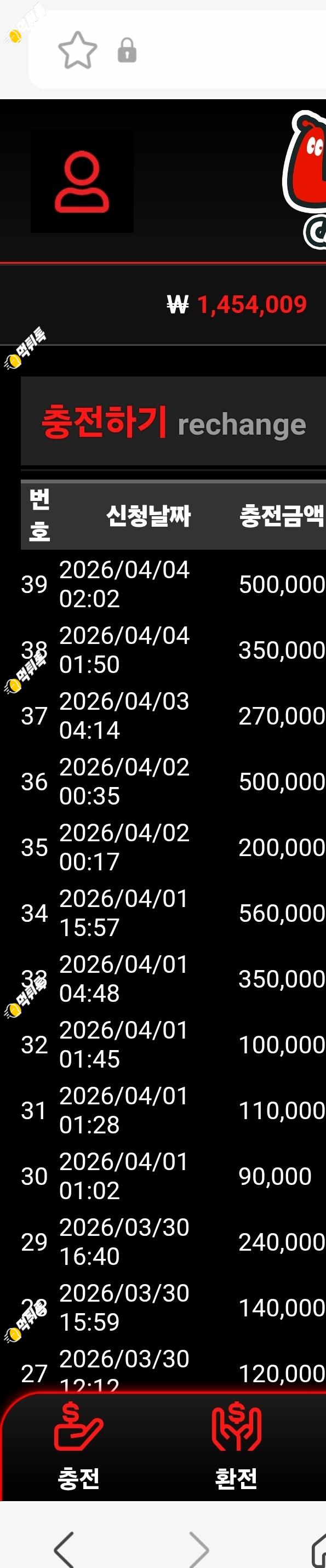View site security via the lock icon
The width and height of the screenshot is (326, 1568).
pyautogui.click(x=127, y=50)
